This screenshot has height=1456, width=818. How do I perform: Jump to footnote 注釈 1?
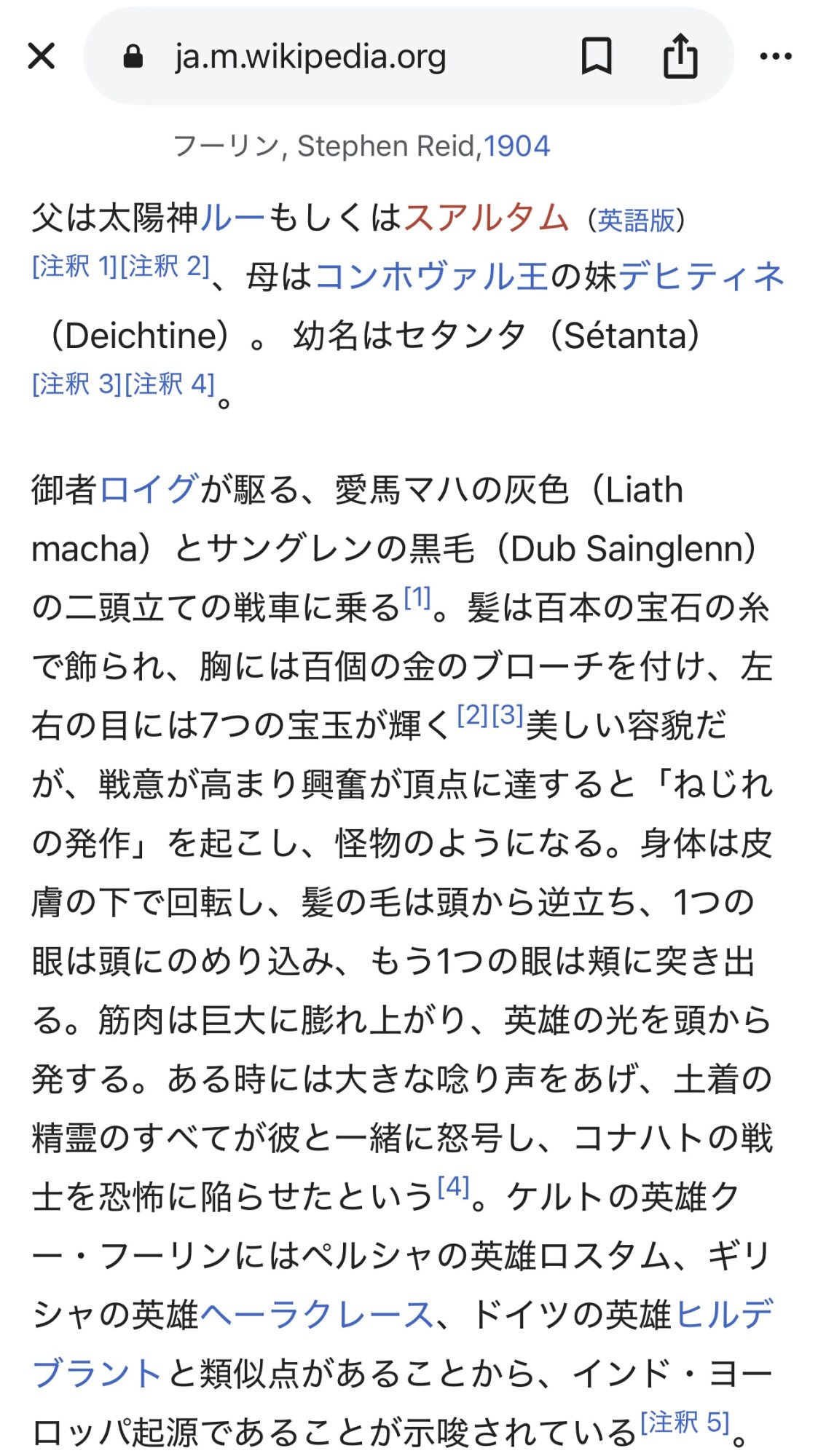[x=74, y=266]
